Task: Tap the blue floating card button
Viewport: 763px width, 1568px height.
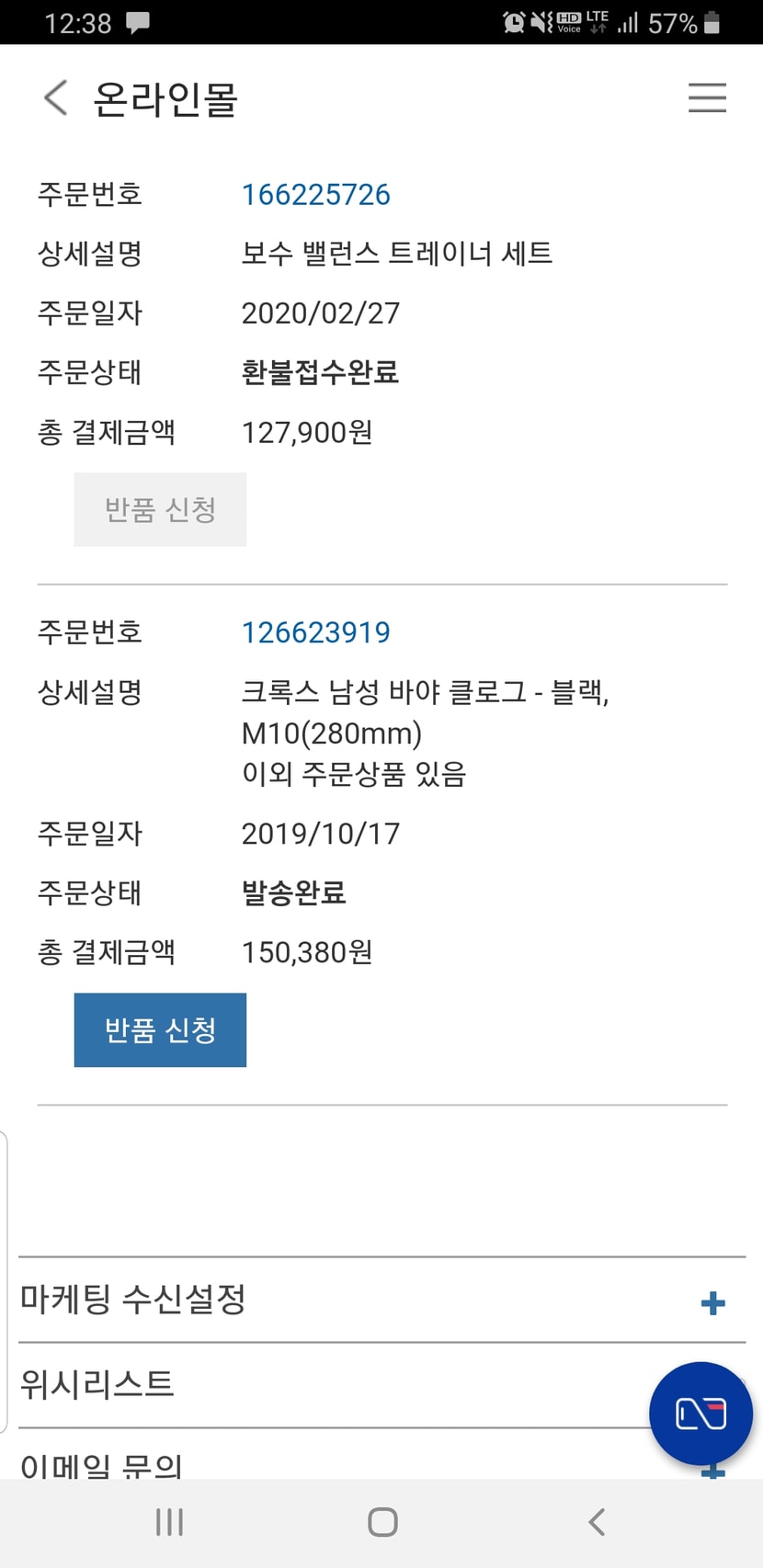Action: [x=700, y=1414]
